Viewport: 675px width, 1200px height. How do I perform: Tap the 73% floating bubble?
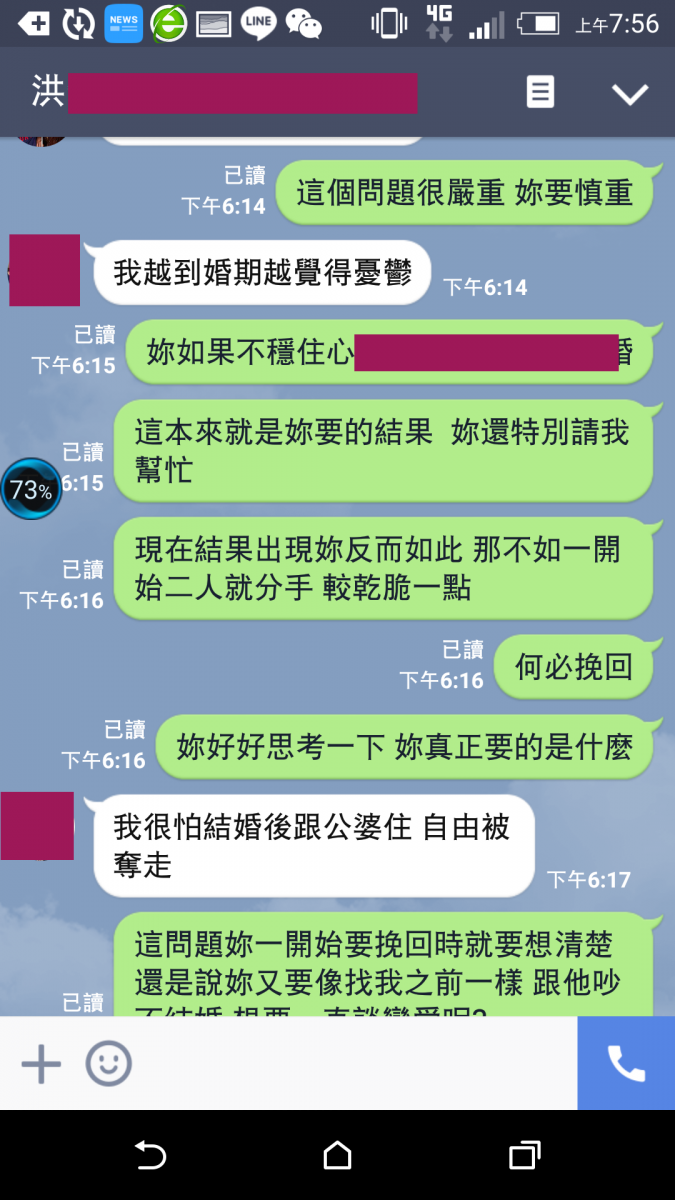click(31, 490)
